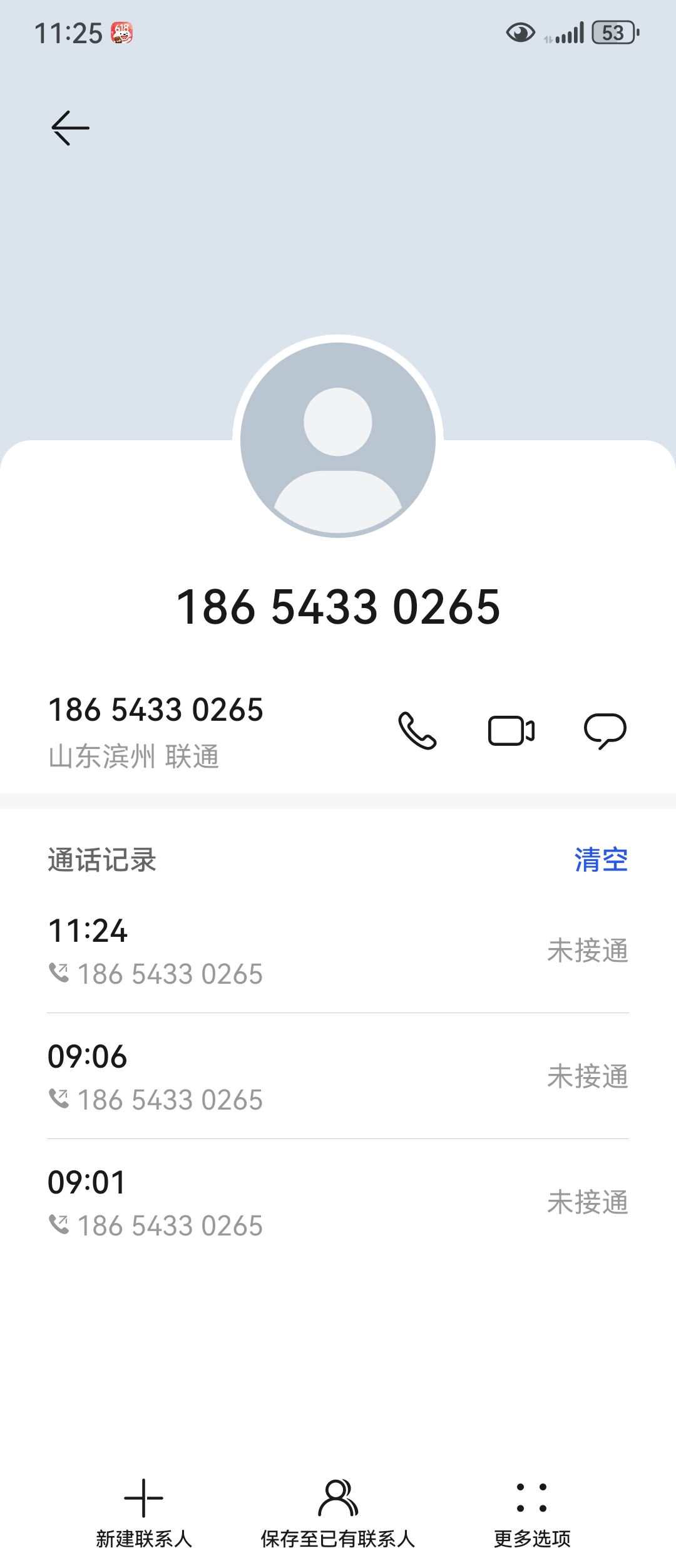Send a message to this number
Screen dimensions: 676x1568
click(x=605, y=731)
